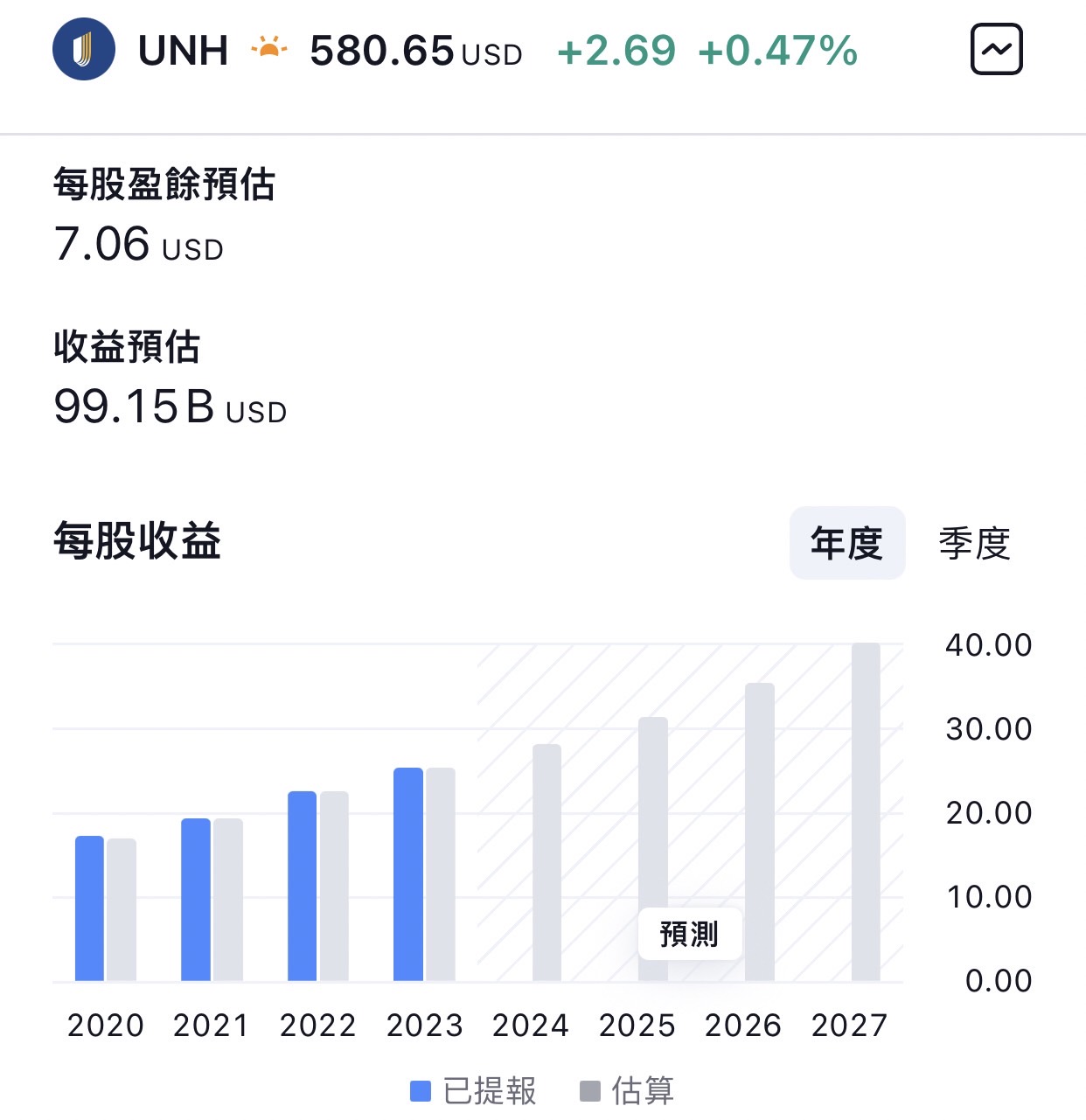Screen dimensions: 1086x1120
Task: Click the 2025 estimated bar
Action: pyautogui.click(x=651, y=848)
